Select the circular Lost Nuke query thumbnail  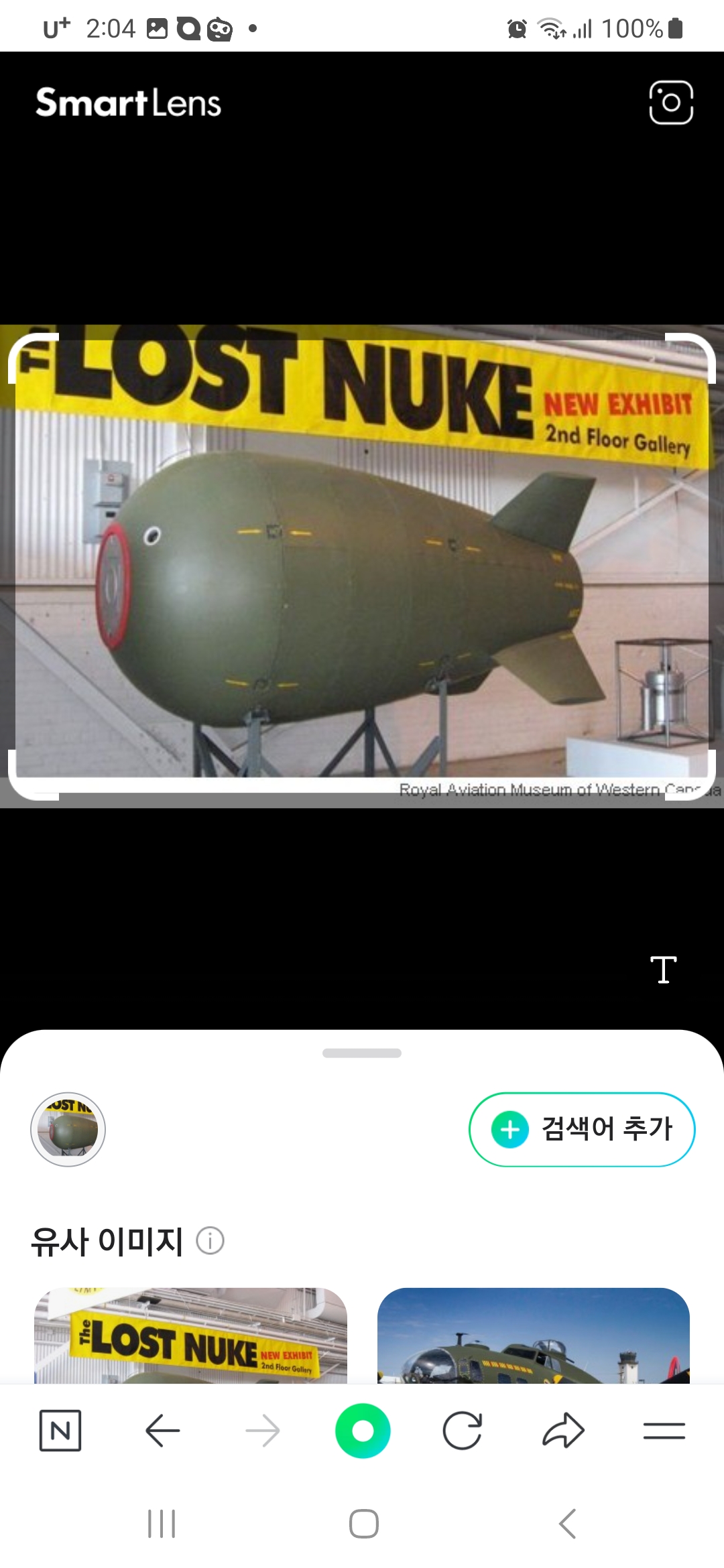click(68, 1129)
